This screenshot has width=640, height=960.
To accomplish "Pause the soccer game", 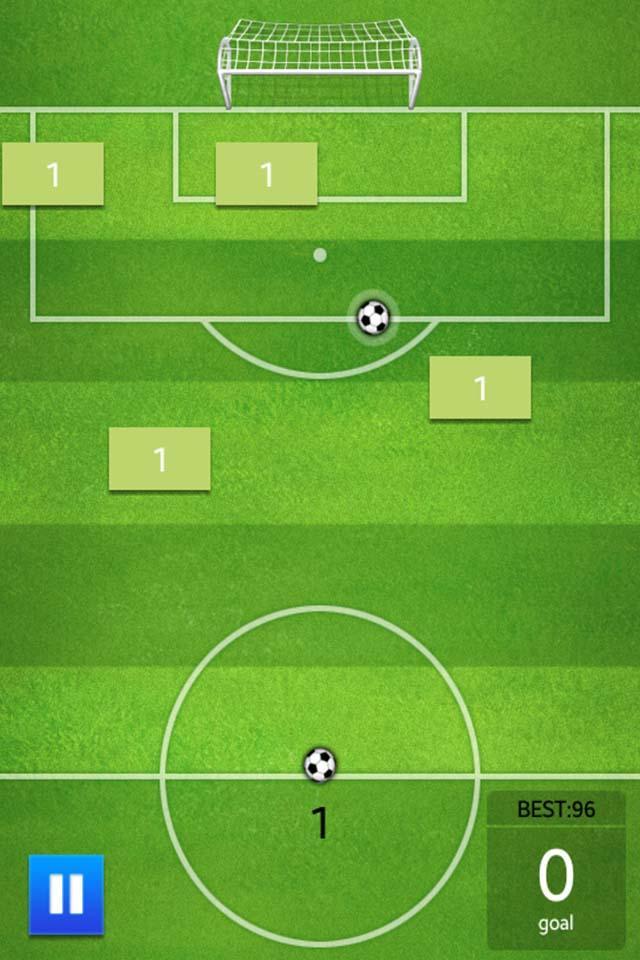I will tap(66, 894).
